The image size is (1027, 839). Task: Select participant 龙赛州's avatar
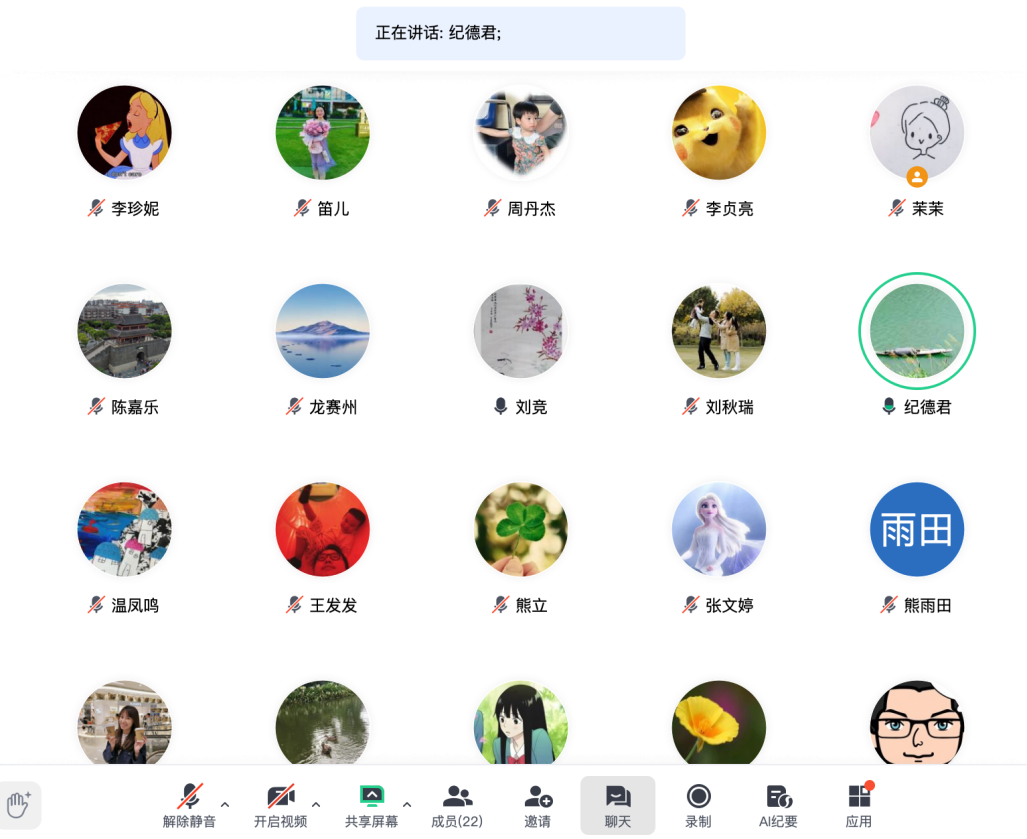pyautogui.click(x=322, y=331)
